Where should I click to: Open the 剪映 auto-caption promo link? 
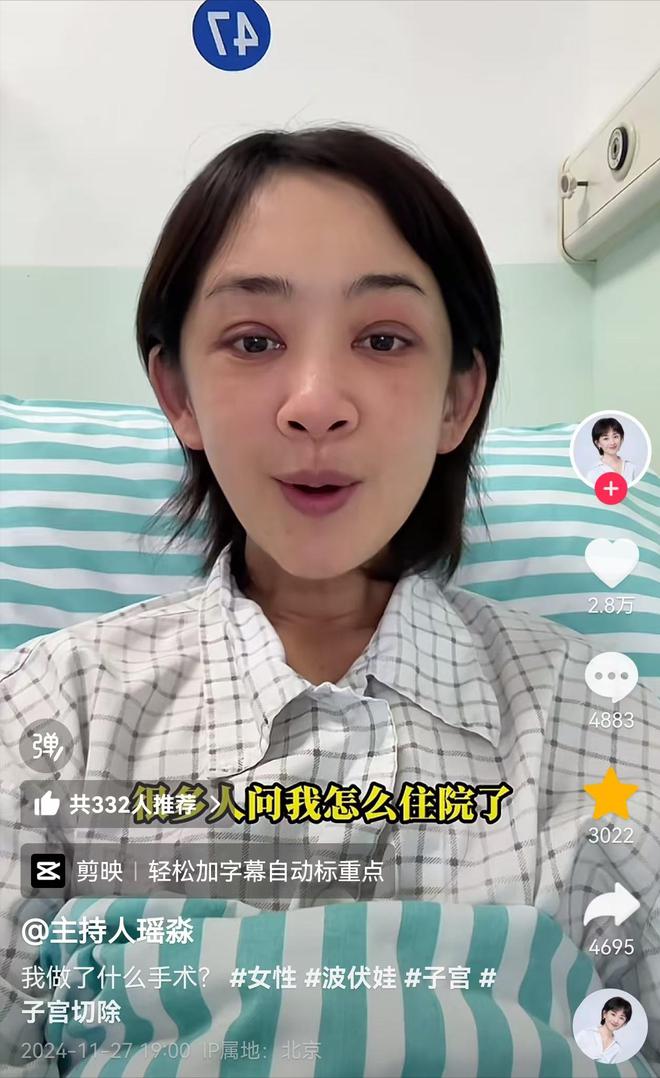[208, 871]
